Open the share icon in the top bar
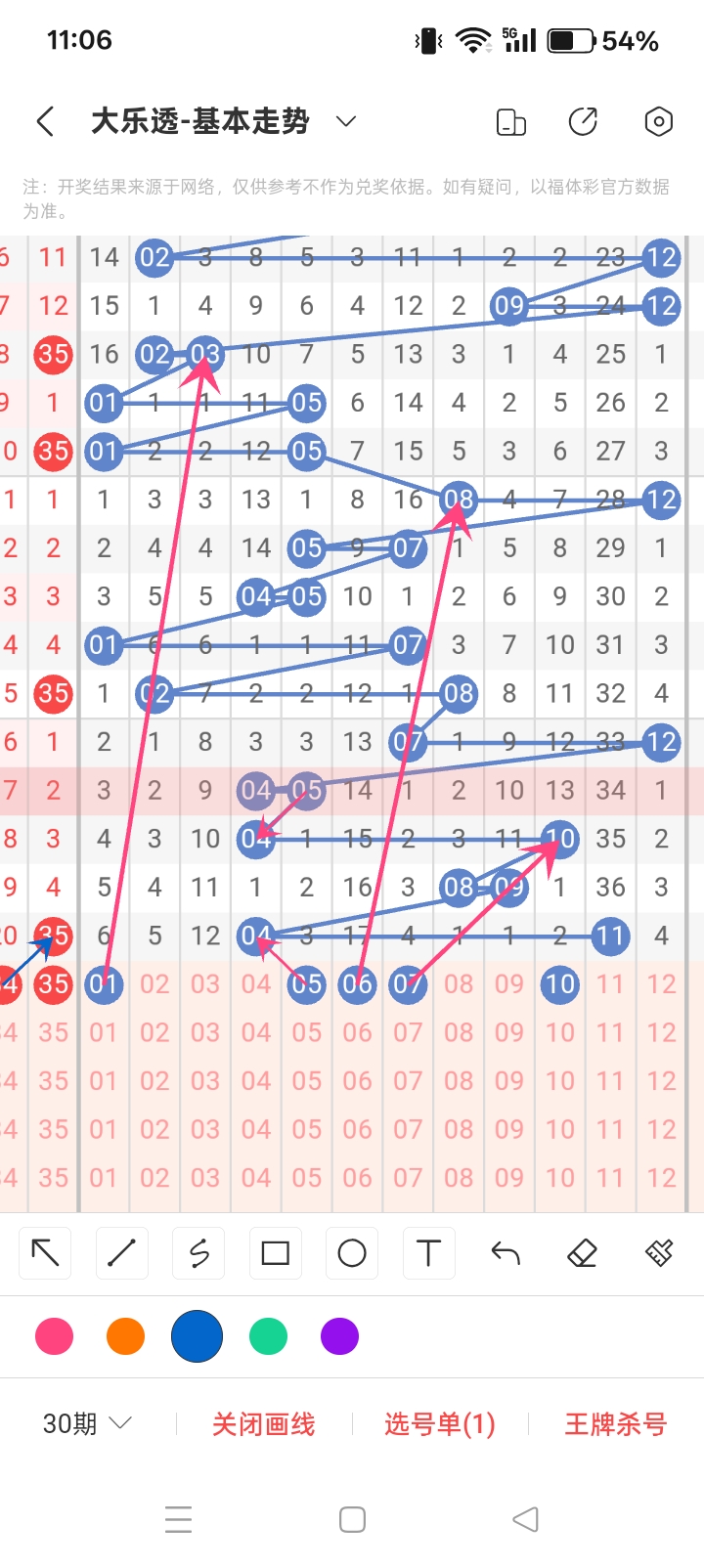Screen dimensions: 704x1568 [583, 122]
